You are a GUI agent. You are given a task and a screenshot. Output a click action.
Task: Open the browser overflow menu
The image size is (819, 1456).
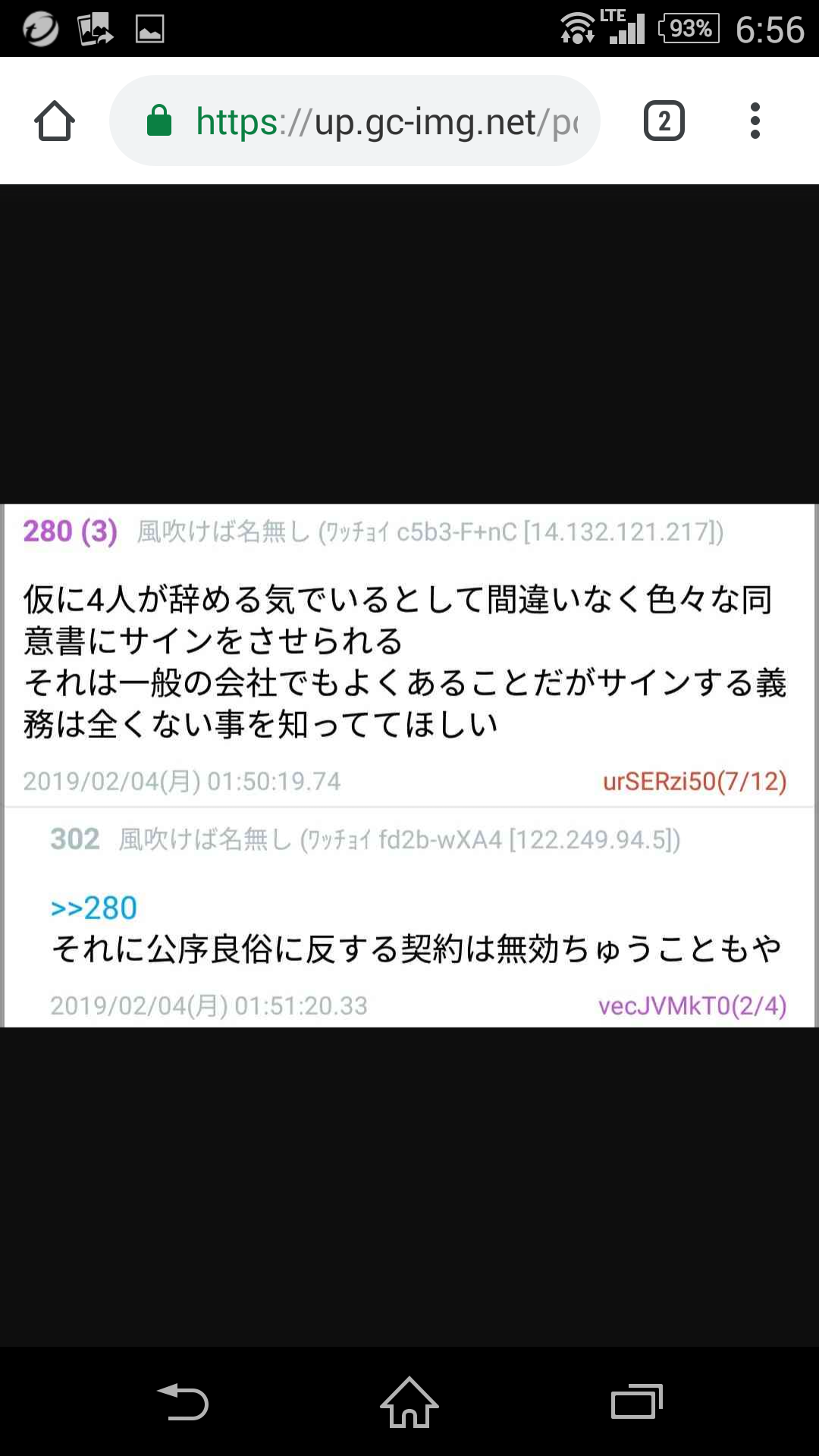755,121
